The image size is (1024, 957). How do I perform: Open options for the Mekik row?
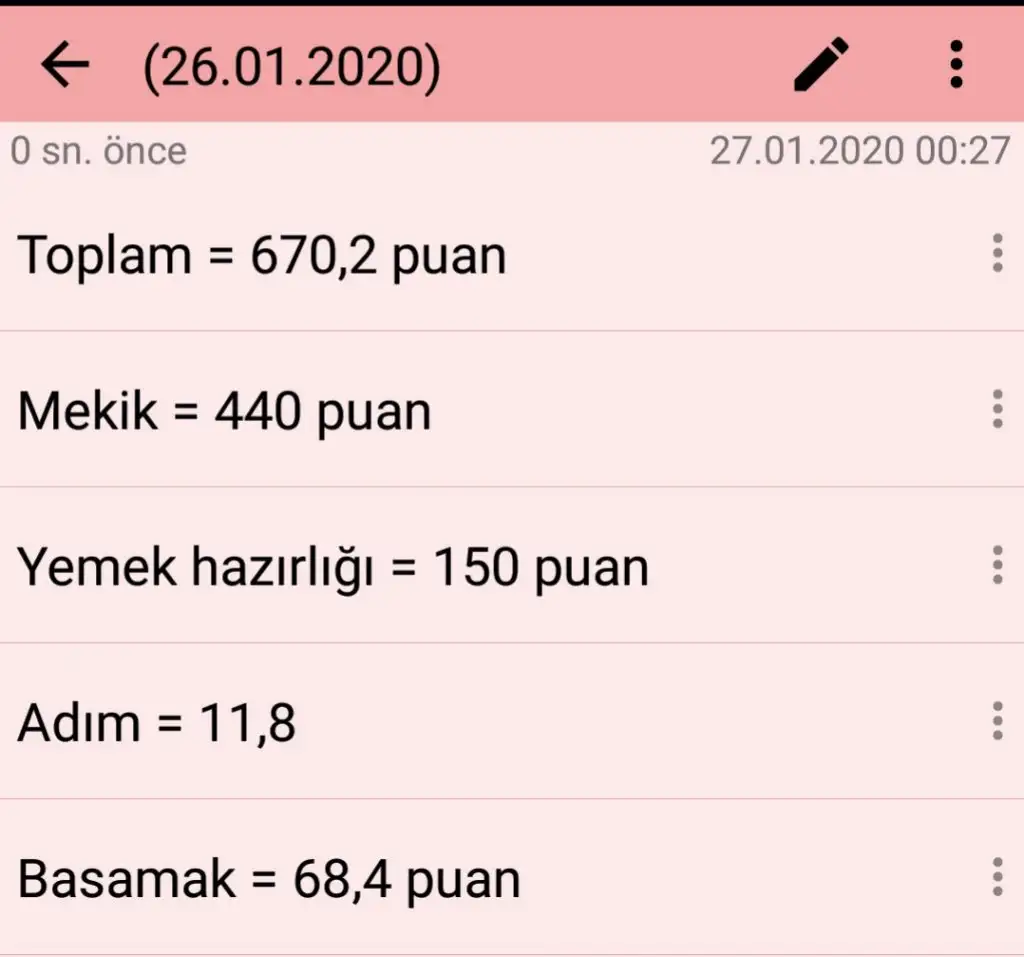click(x=996, y=410)
